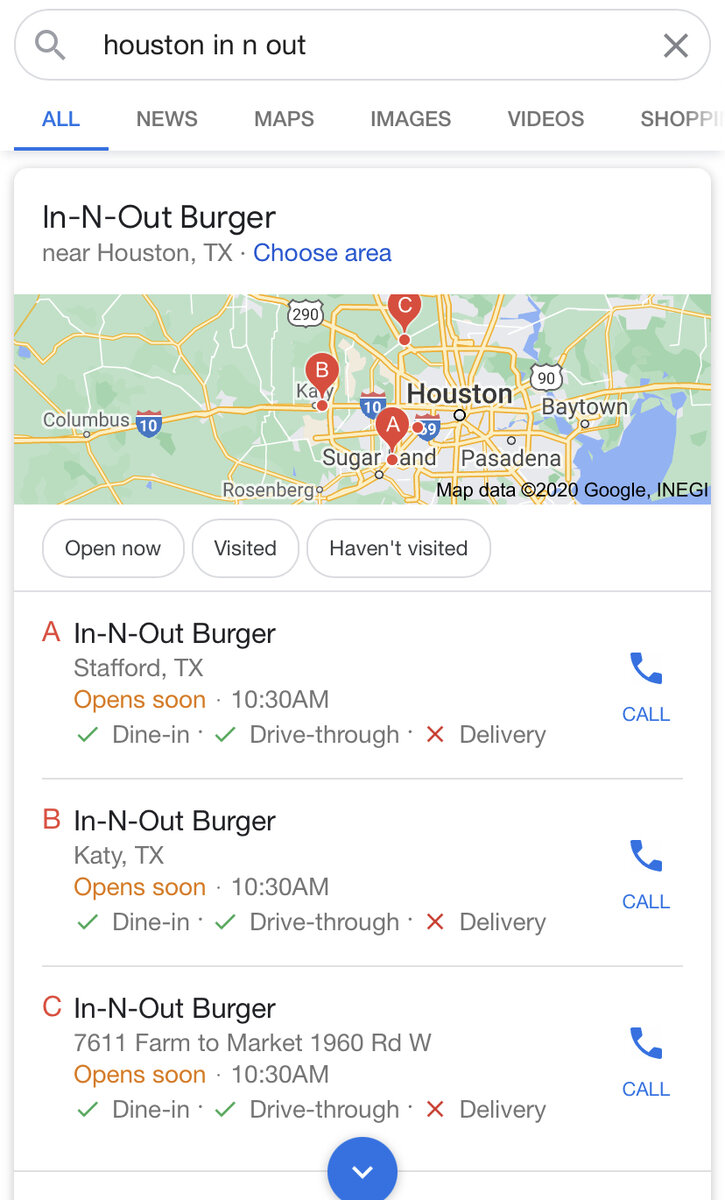
Task: Switch to the News tab
Action: [x=167, y=119]
